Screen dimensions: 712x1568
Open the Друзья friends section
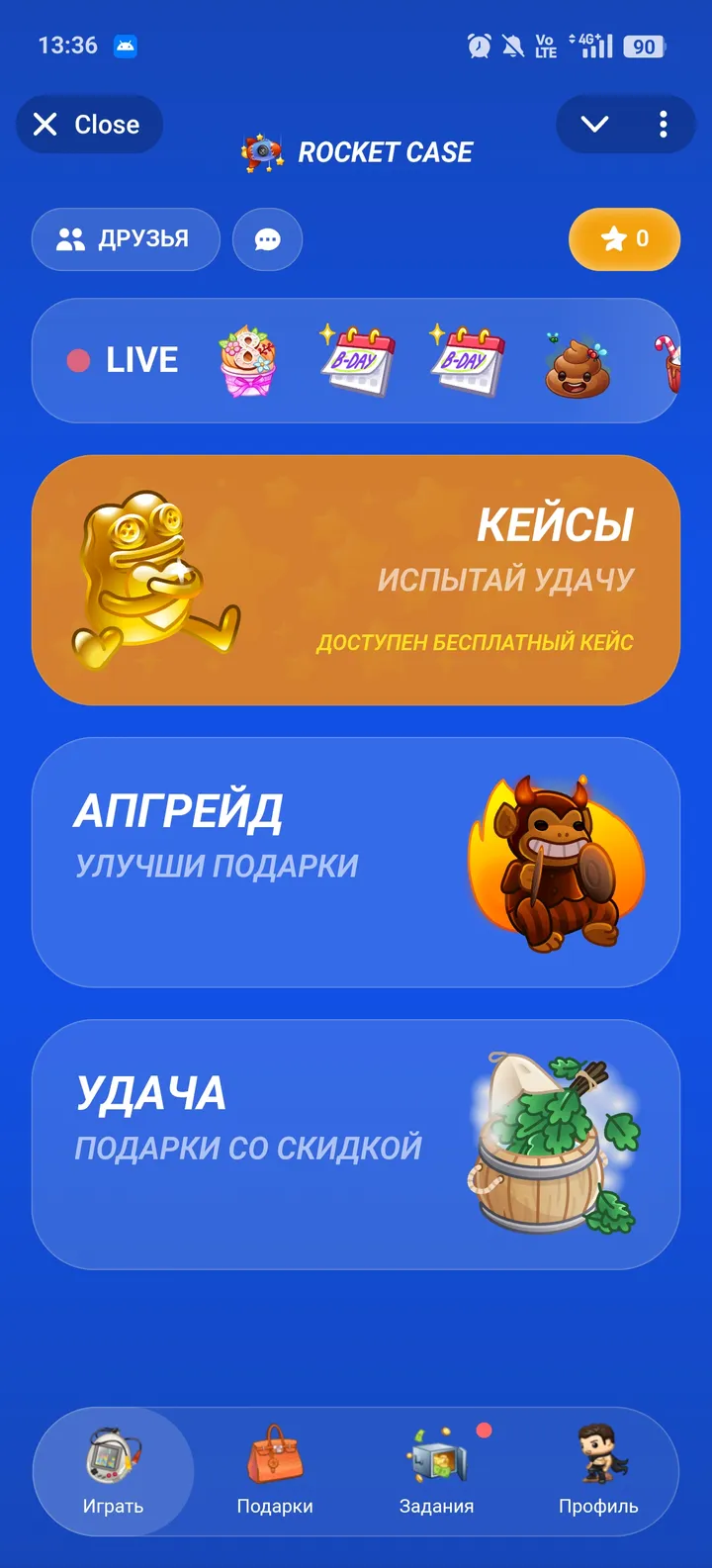(125, 239)
